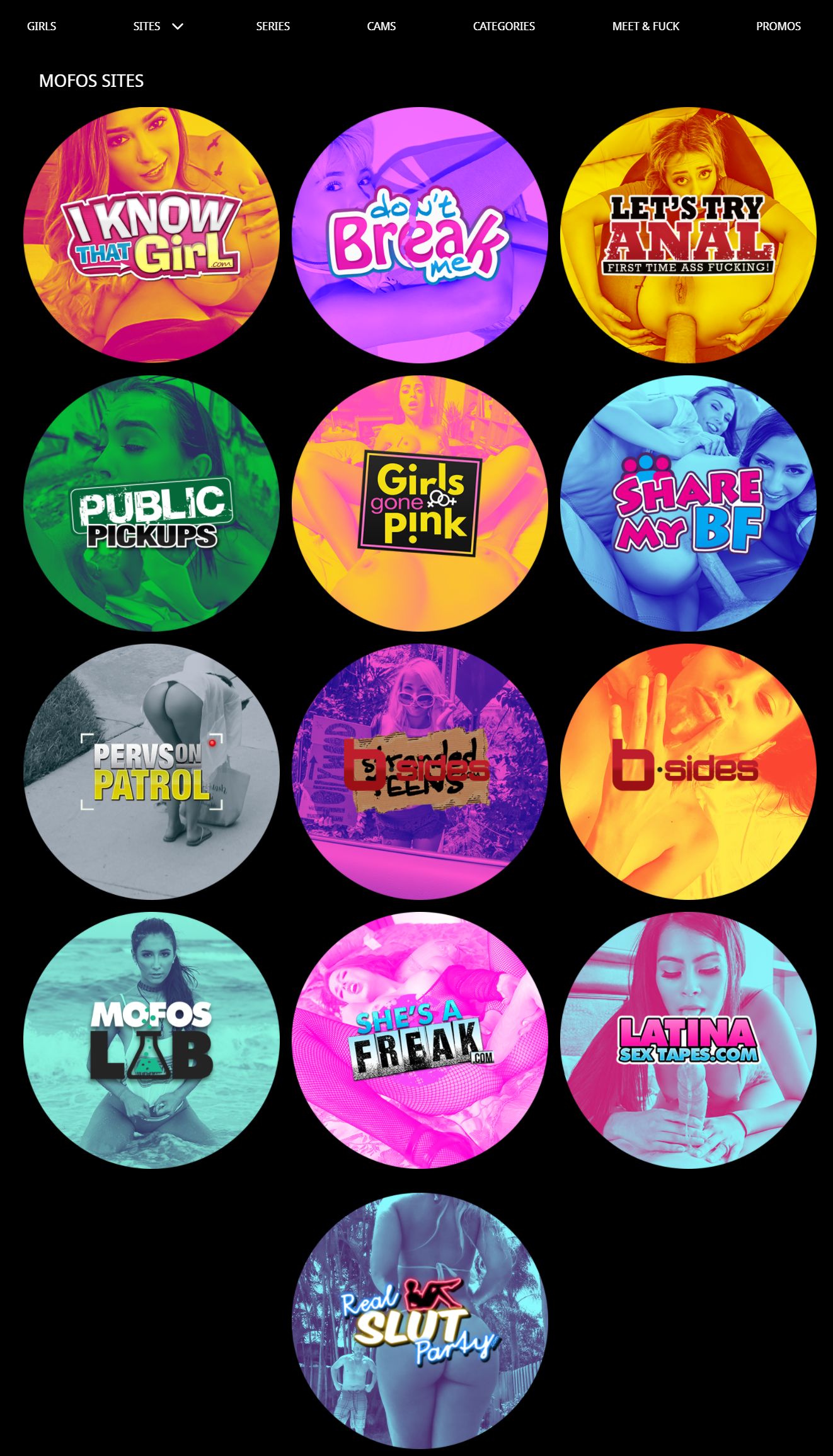The image size is (833, 1456).
Task: Expand the Sites dropdown menu
Action: [x=158, y=26]
